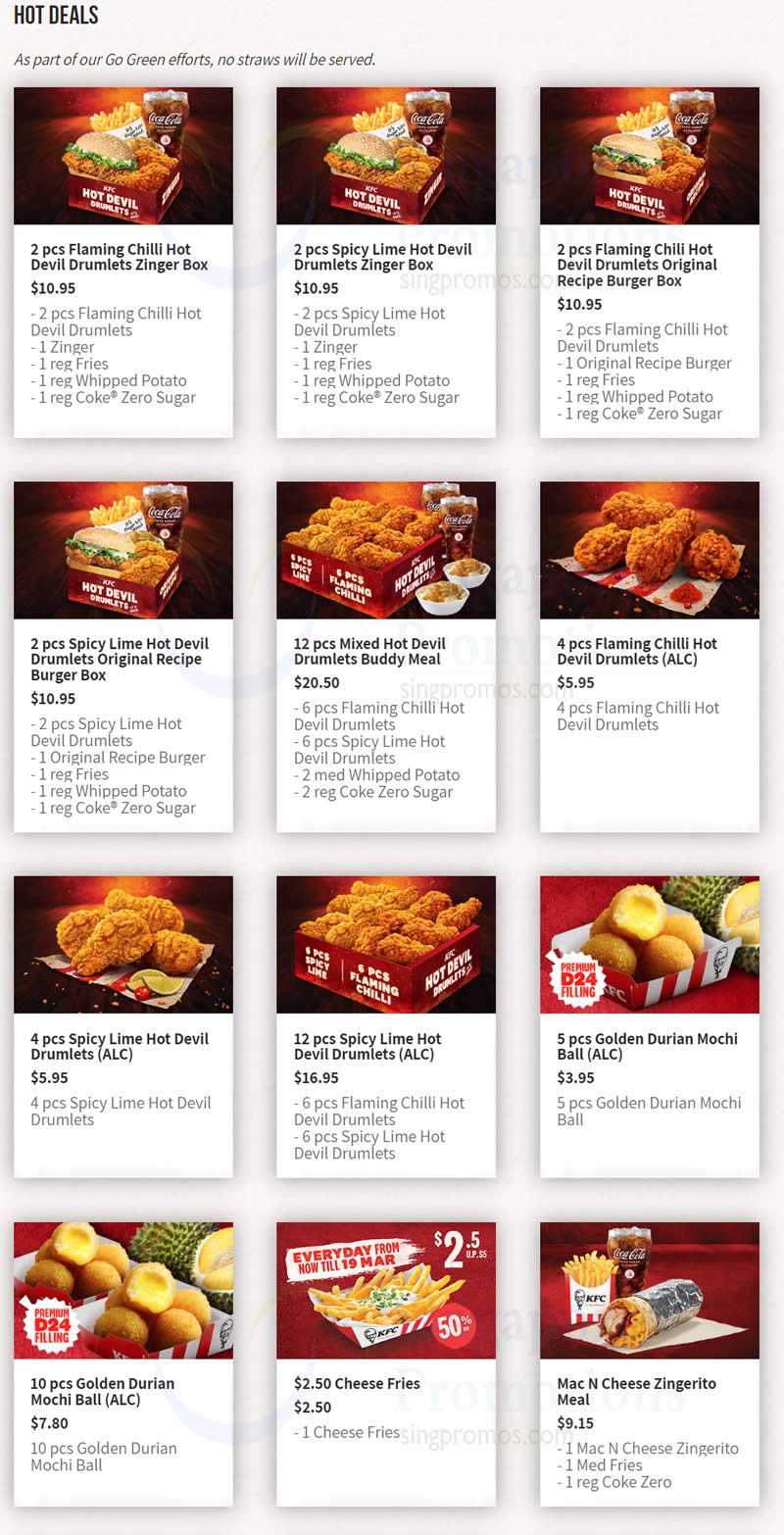Select 4 pcs Spicy Lime Hot Devil Drumlets (ALC)
Viewport: 784px width, 1535px height.
pos(123,1026)
